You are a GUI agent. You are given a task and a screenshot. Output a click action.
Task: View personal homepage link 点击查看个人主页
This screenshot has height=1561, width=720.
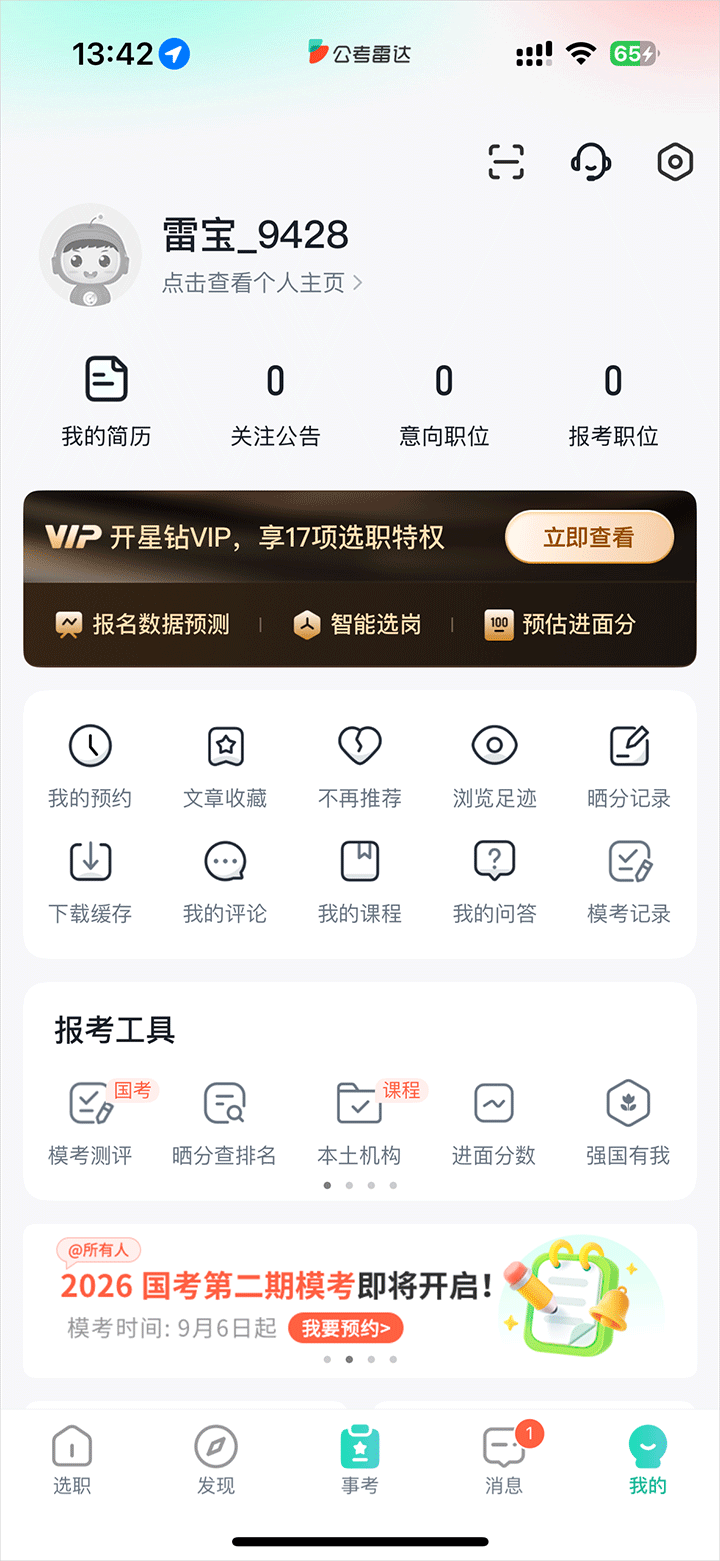262,283
